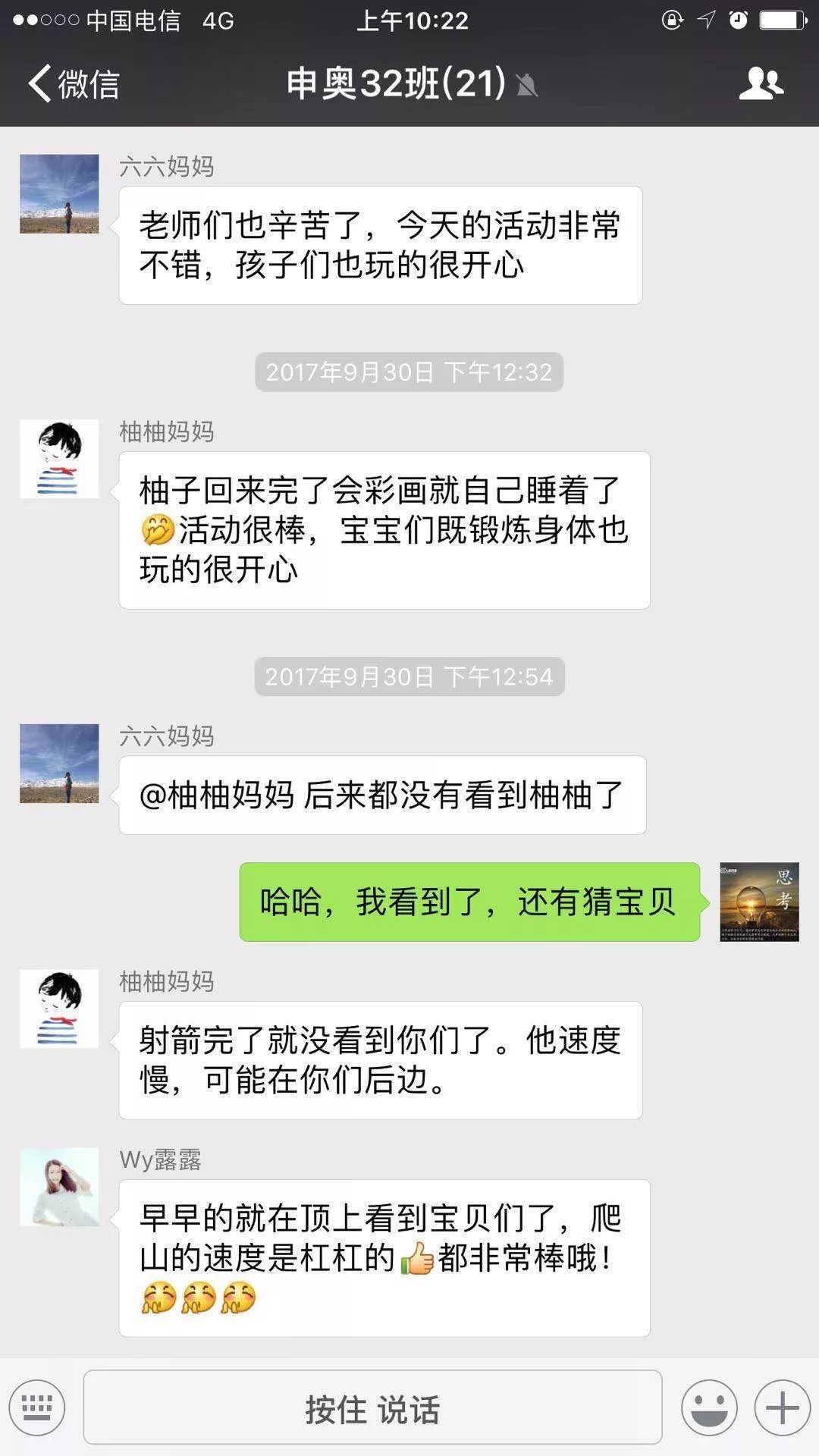Open 六六妈妈's avatar beside the 老师们也辛苦了 message
Image resolution: width=819 pixels, height=1456 pixels.
pos(59,194)
